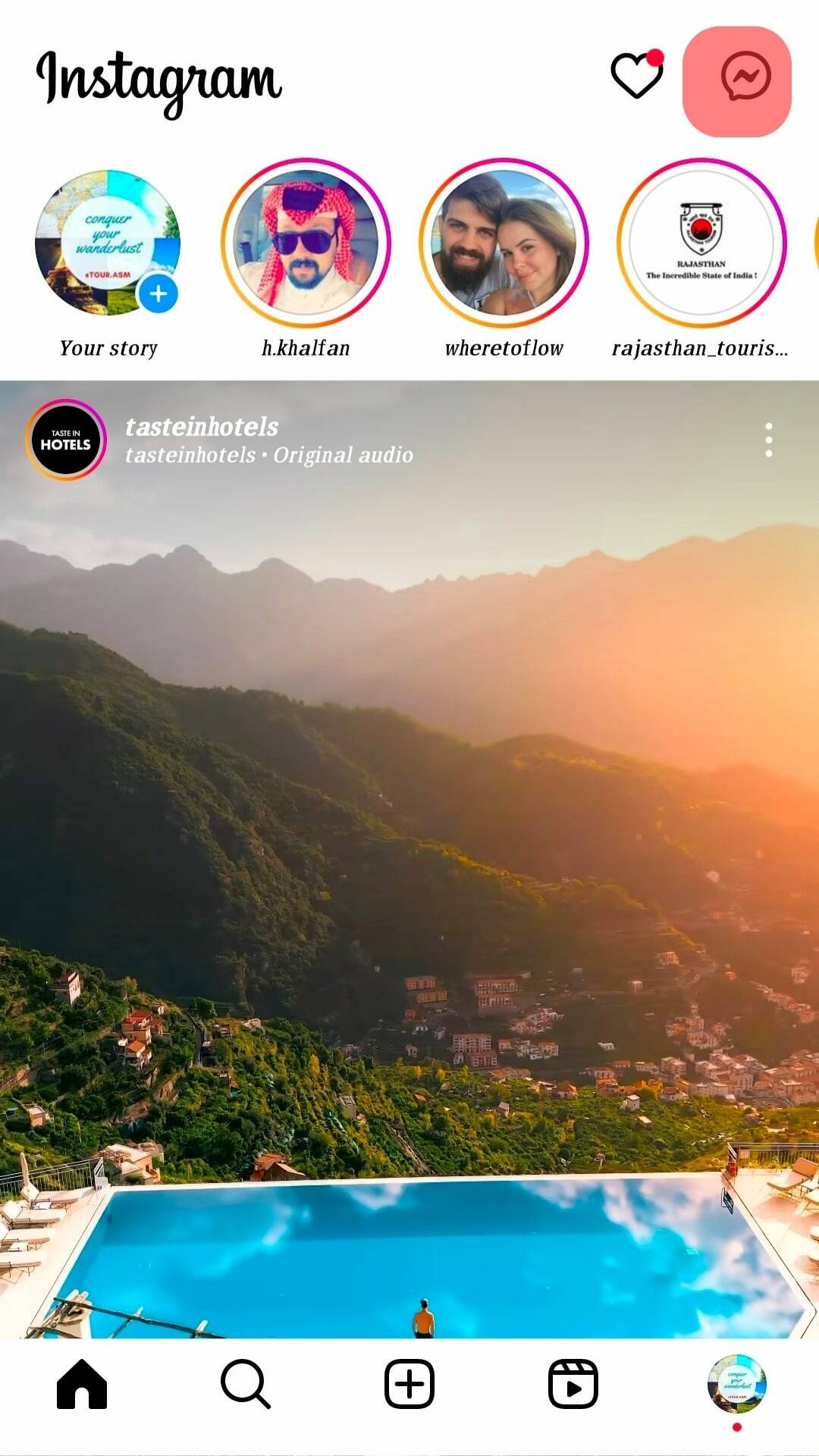The height and width of the screenshot is (1456, 819).
Task: Open tasteinhotels profile from post header
Action: point(202,427)
